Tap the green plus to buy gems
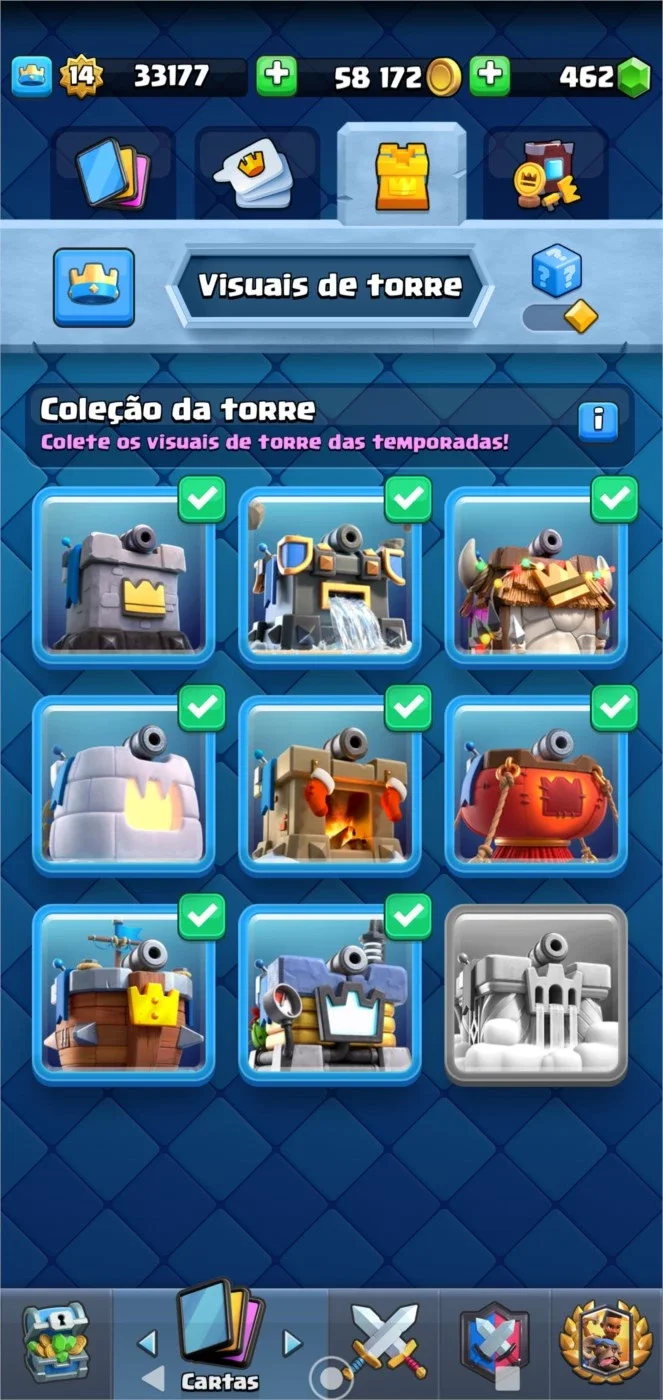The height and width of the screenshot is (1400, 663). pos(490,76)
